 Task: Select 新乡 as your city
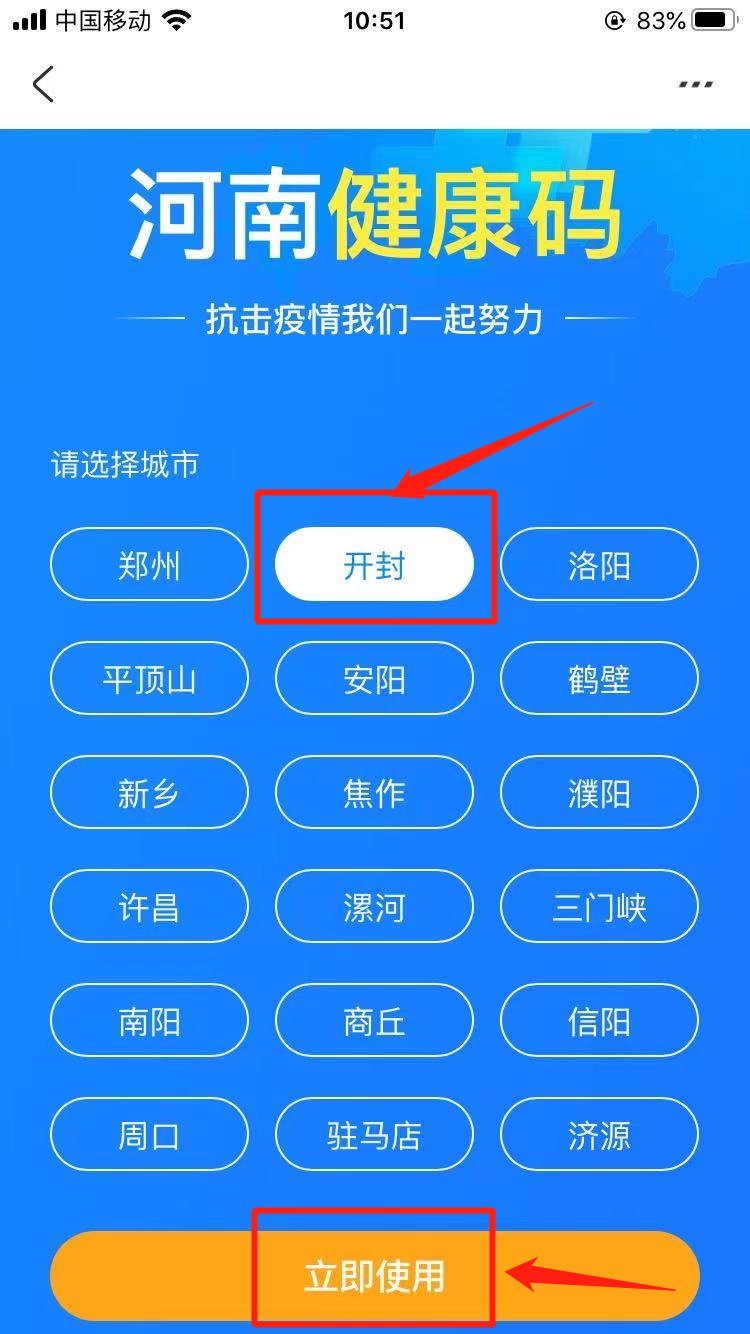[x=149, y=793]
